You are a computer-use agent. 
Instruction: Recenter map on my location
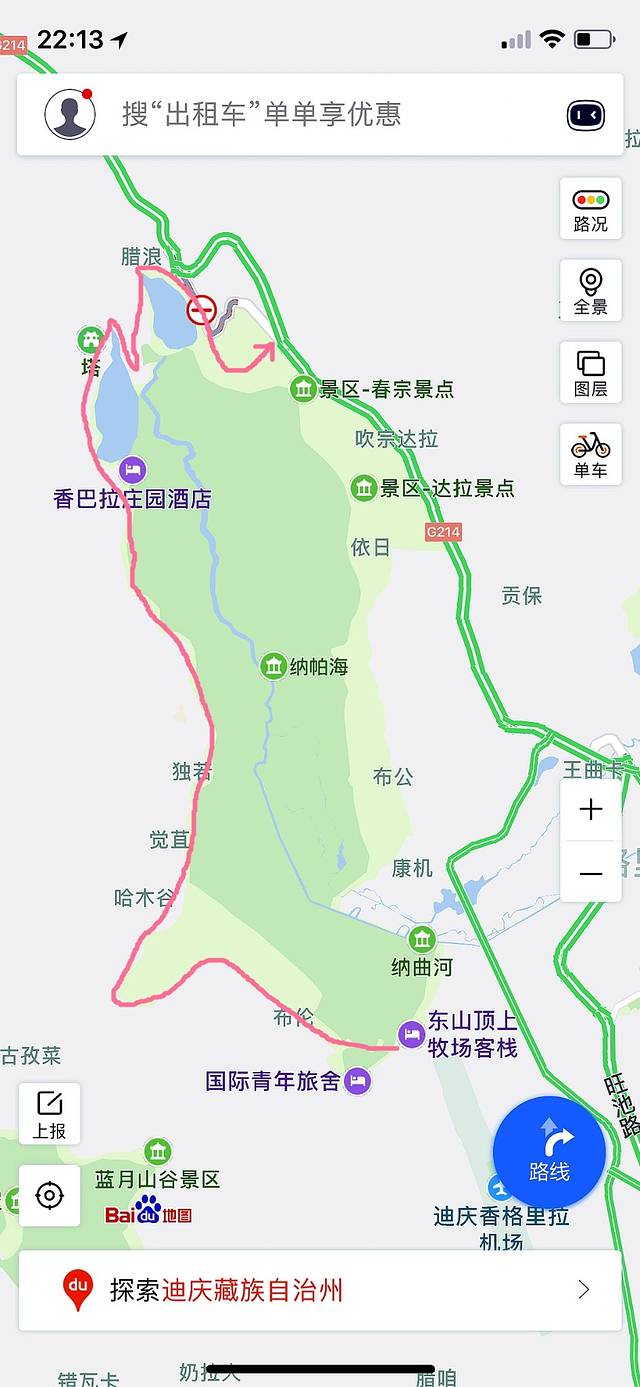(49, 1195)
